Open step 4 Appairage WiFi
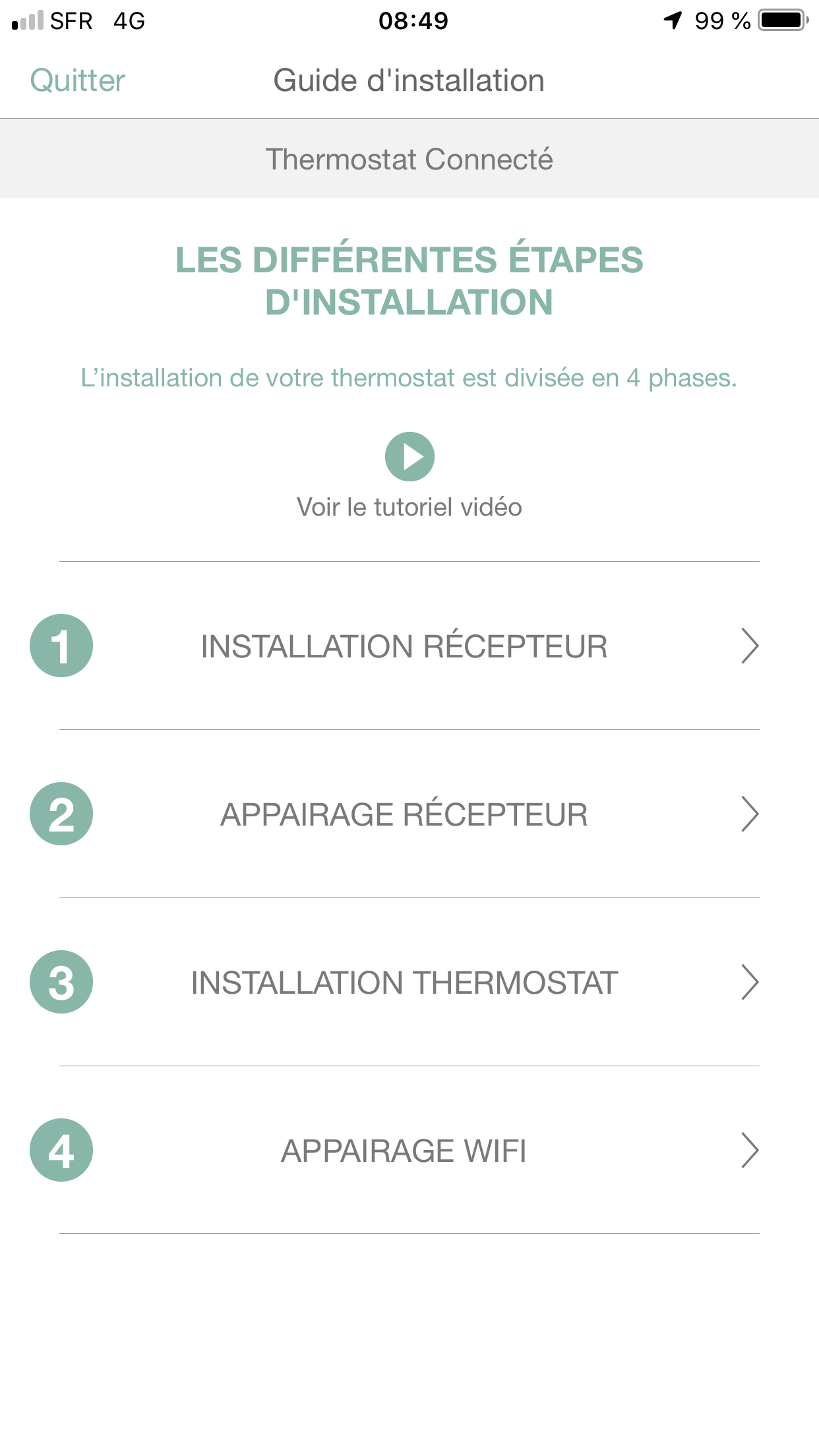The width and height of the screenshot is (819, 1456). 404,1151
